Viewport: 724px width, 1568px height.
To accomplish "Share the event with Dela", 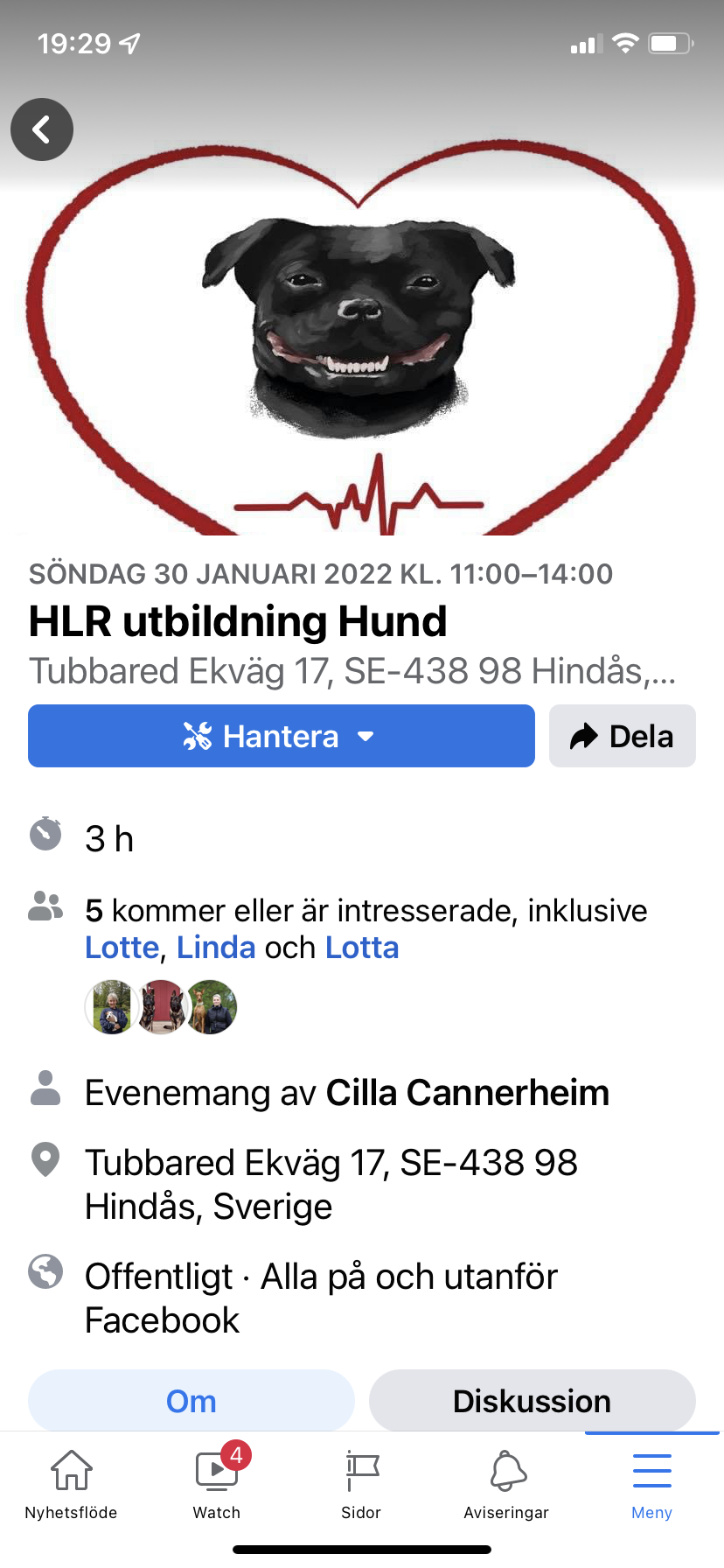I will point(623,736).
